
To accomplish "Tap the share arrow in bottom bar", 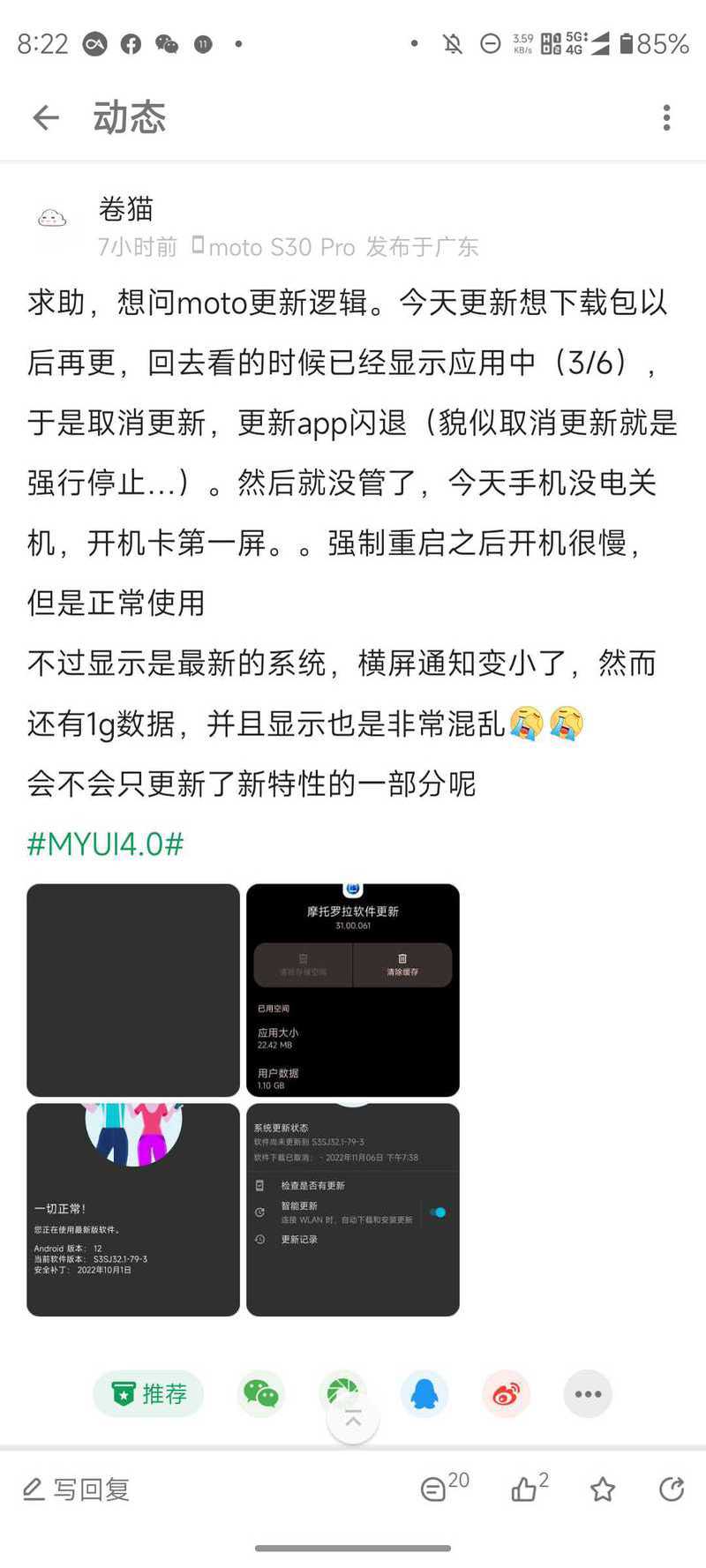I will coord(672,1489).
